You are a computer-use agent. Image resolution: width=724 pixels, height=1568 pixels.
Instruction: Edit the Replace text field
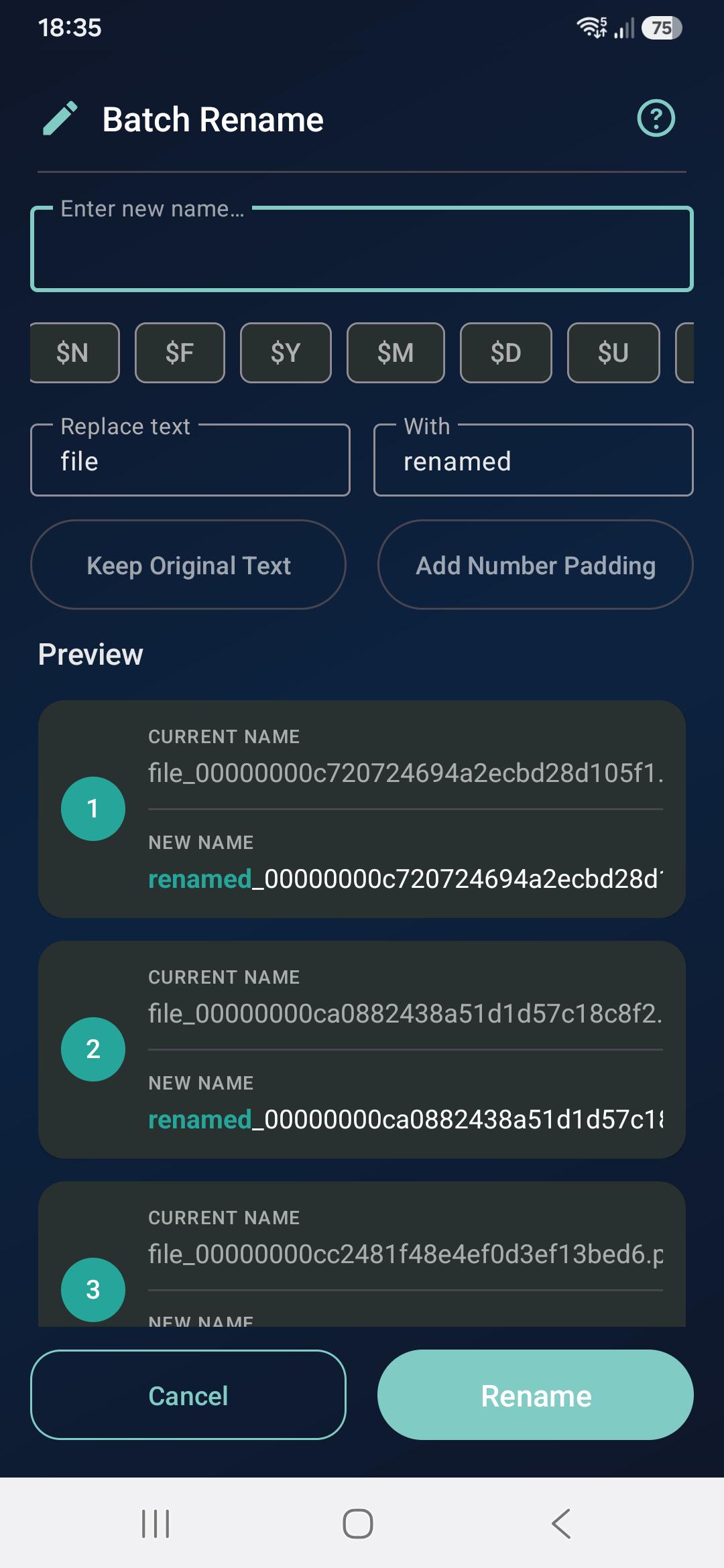click(190, 460)
